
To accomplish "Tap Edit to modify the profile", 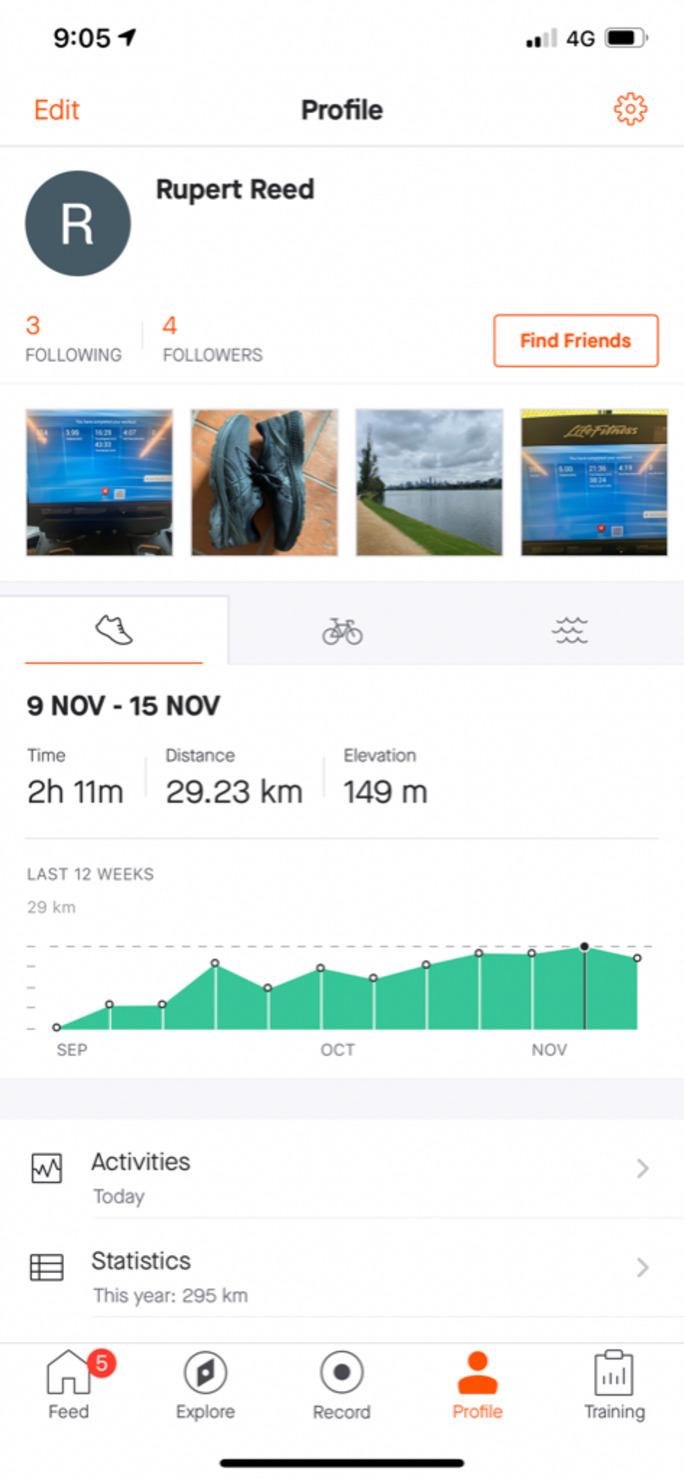I will pos(57,109).
